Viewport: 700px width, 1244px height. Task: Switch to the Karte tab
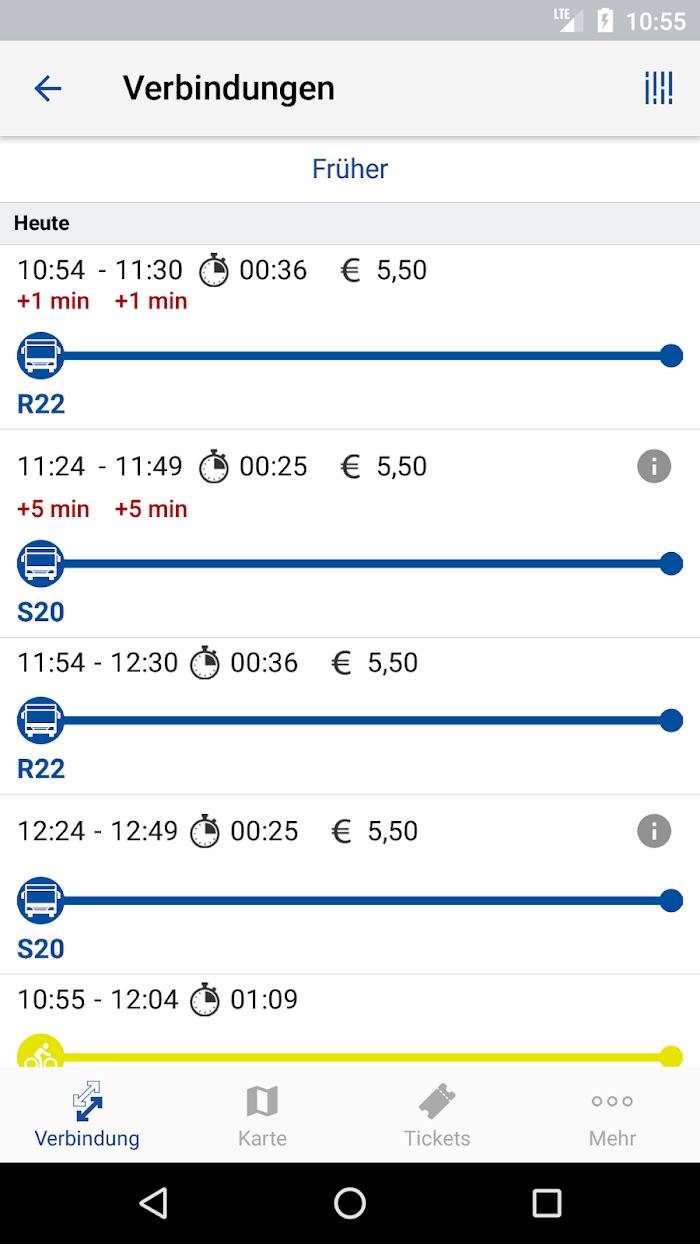tap(262, 1114)
